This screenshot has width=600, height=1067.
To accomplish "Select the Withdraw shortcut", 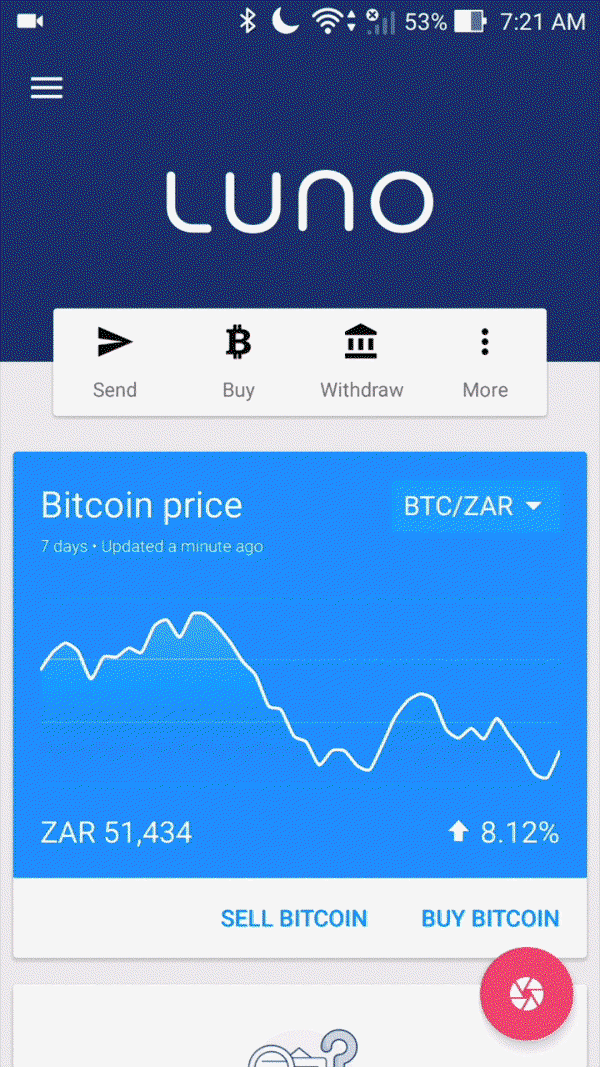I will coord(361,363).
